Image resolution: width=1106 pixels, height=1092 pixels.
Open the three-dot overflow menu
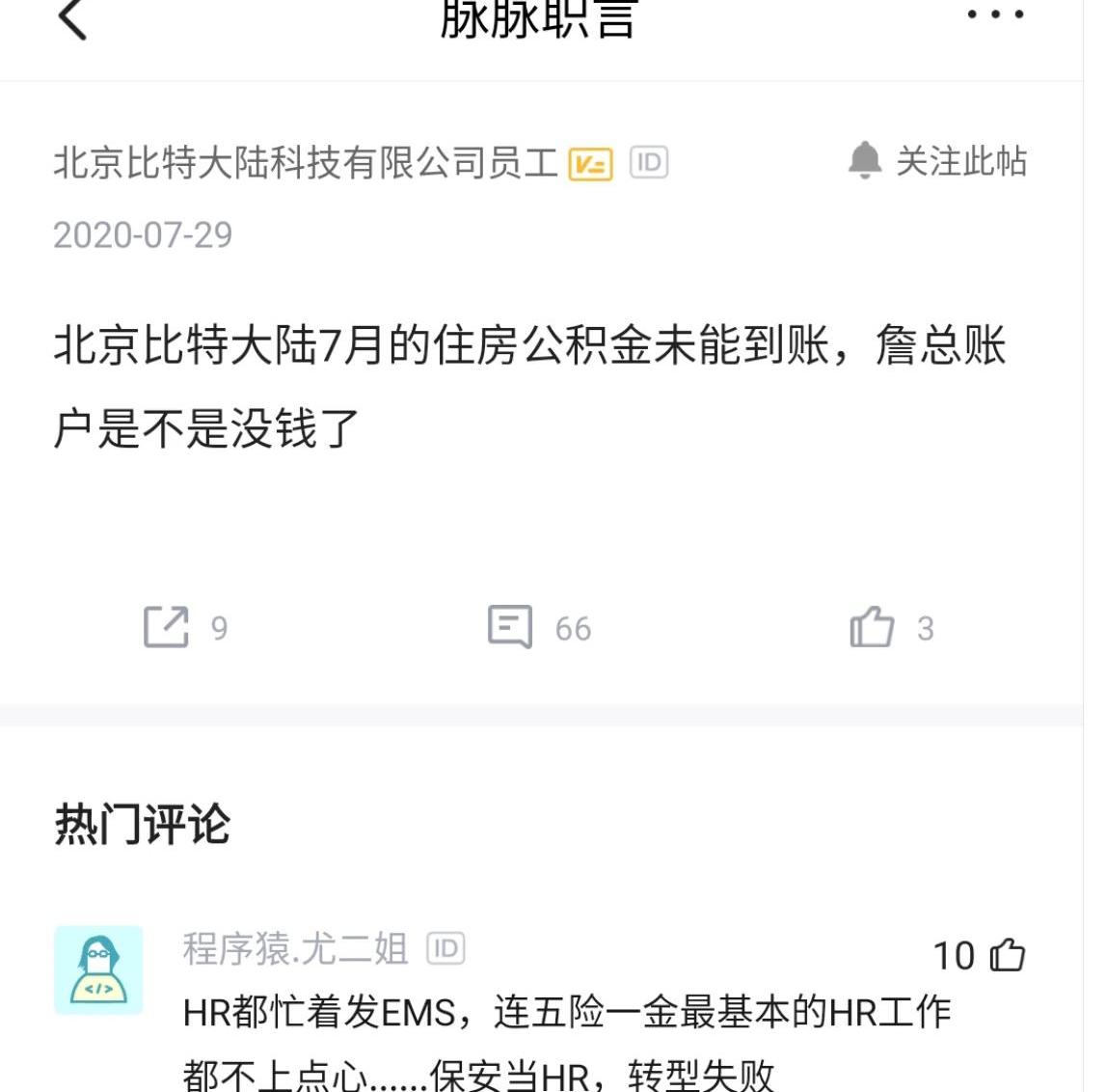pyautogui.click(x=994, y=14)
